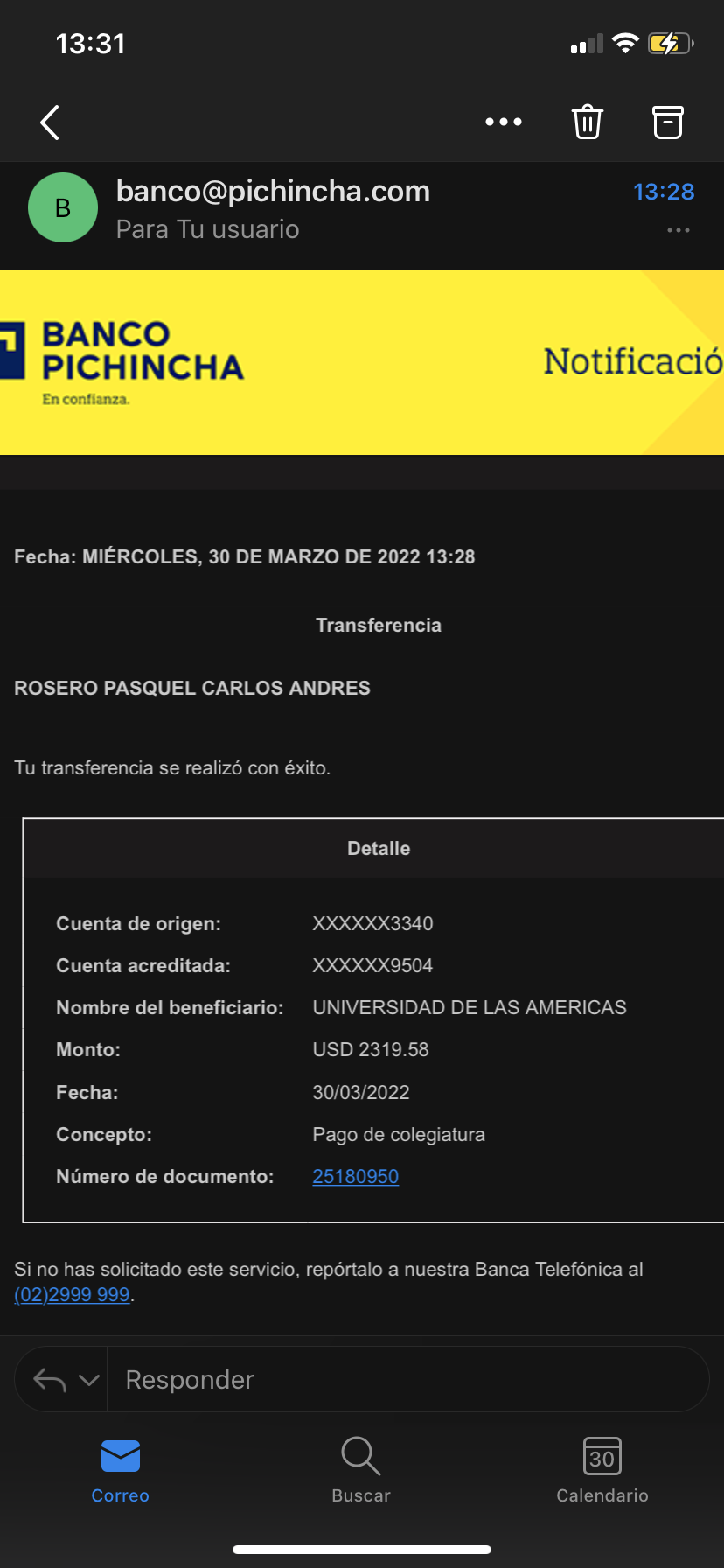Open document number 25180950 link

click(x=355, y=1177)
